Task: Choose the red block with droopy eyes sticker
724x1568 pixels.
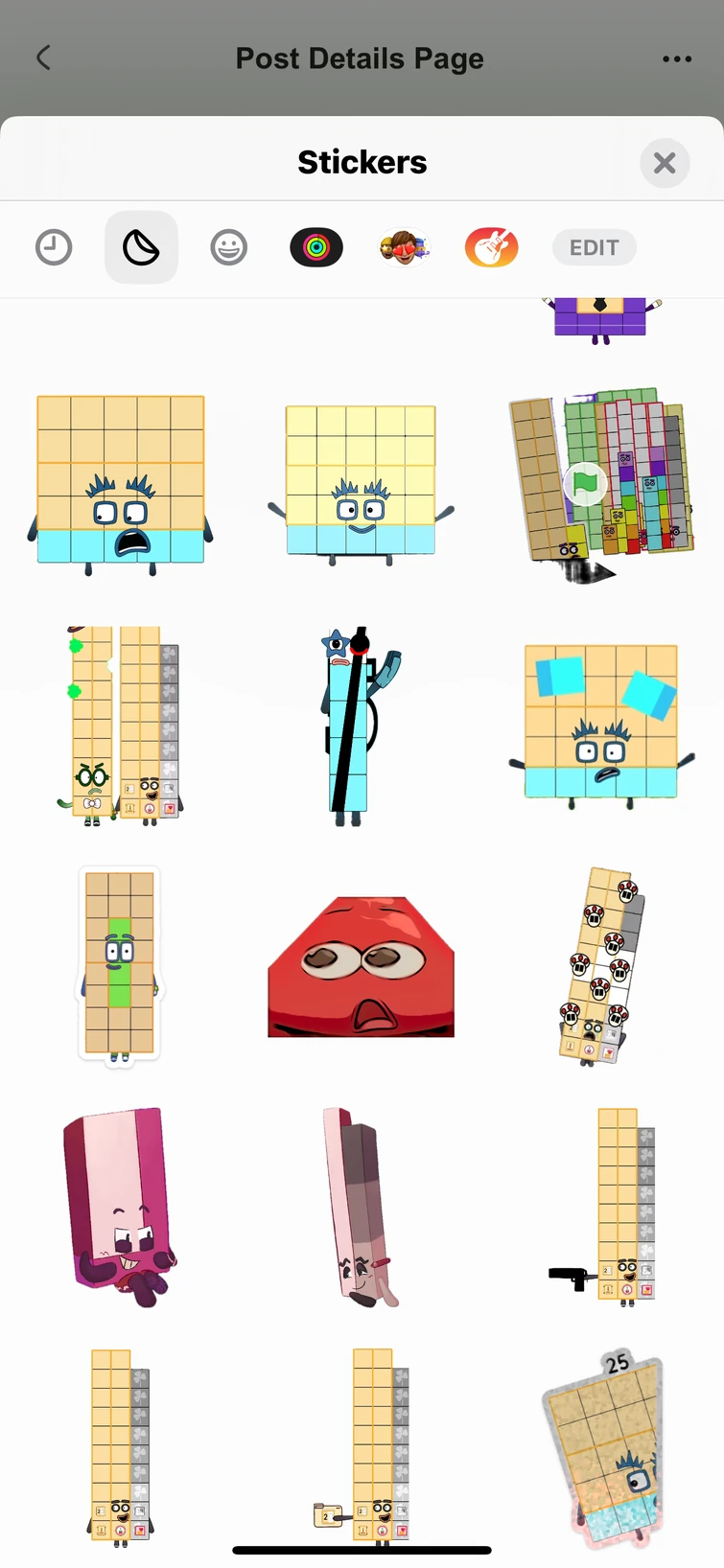Action: [361, 964]
